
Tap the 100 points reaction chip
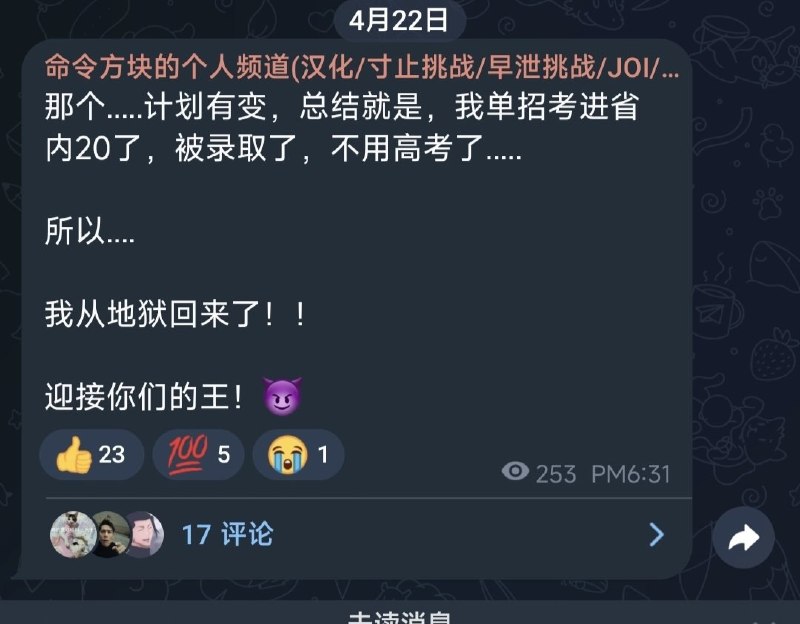point(197,456)
